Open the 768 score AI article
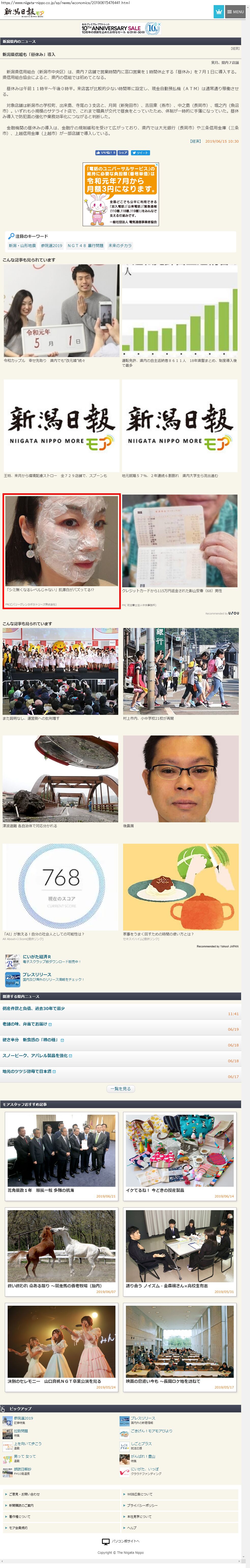Screen dimensions: 250x1568 click(x=61, y=887)
